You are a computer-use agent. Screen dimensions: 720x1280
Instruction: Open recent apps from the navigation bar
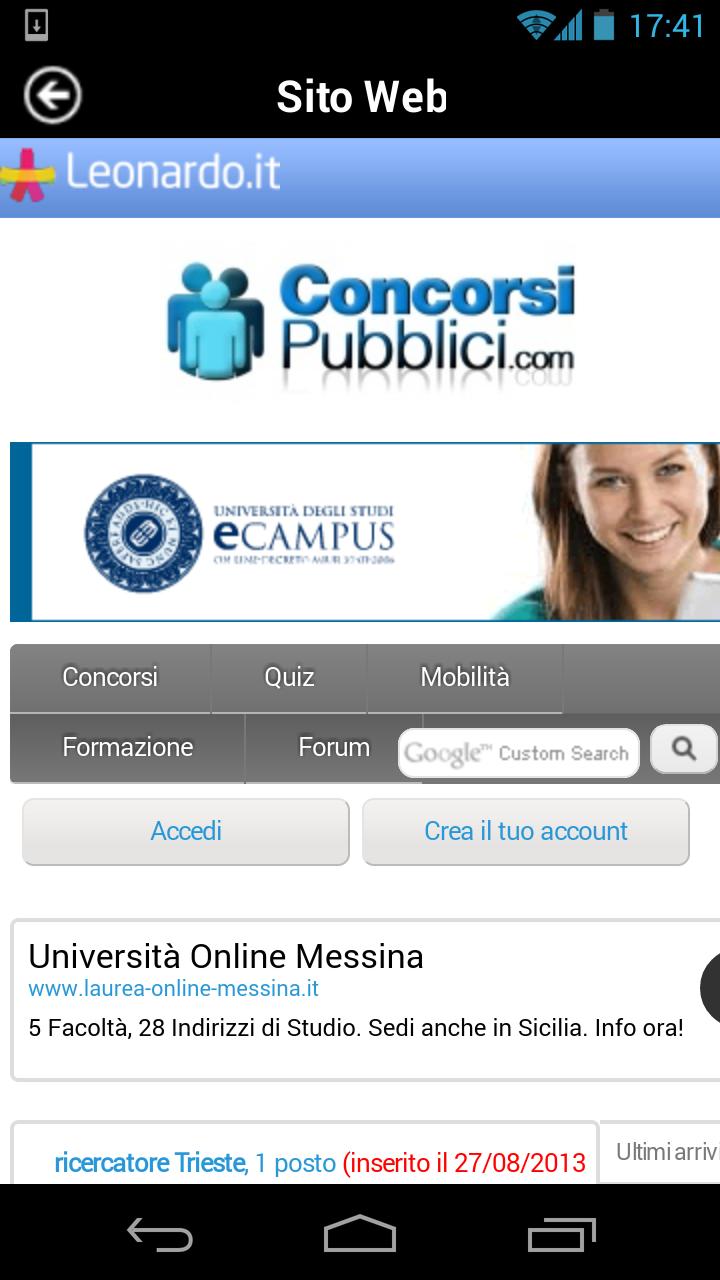click(560, 1236)
